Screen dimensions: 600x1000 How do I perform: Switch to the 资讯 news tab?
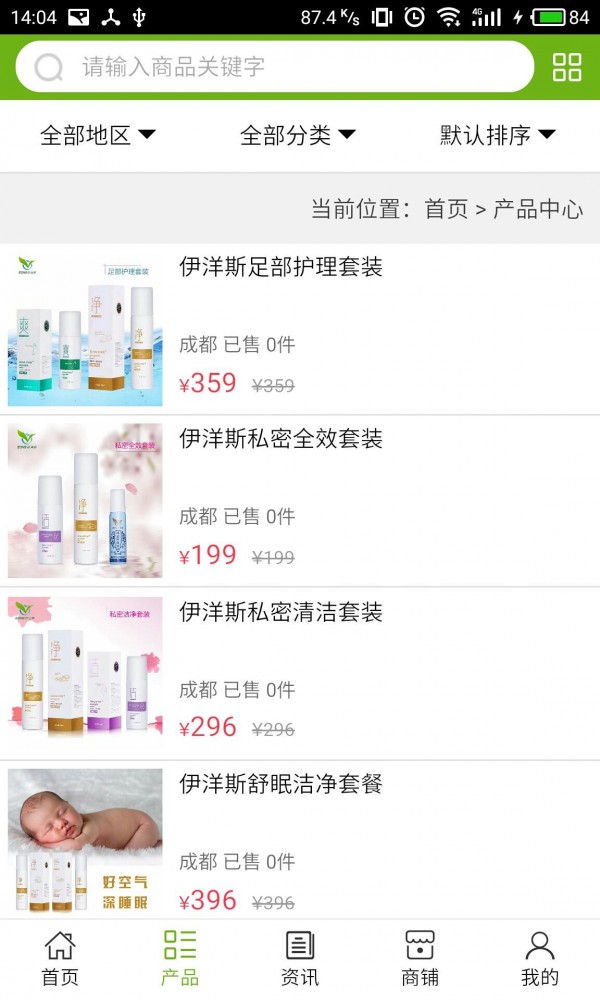point(300,959)
